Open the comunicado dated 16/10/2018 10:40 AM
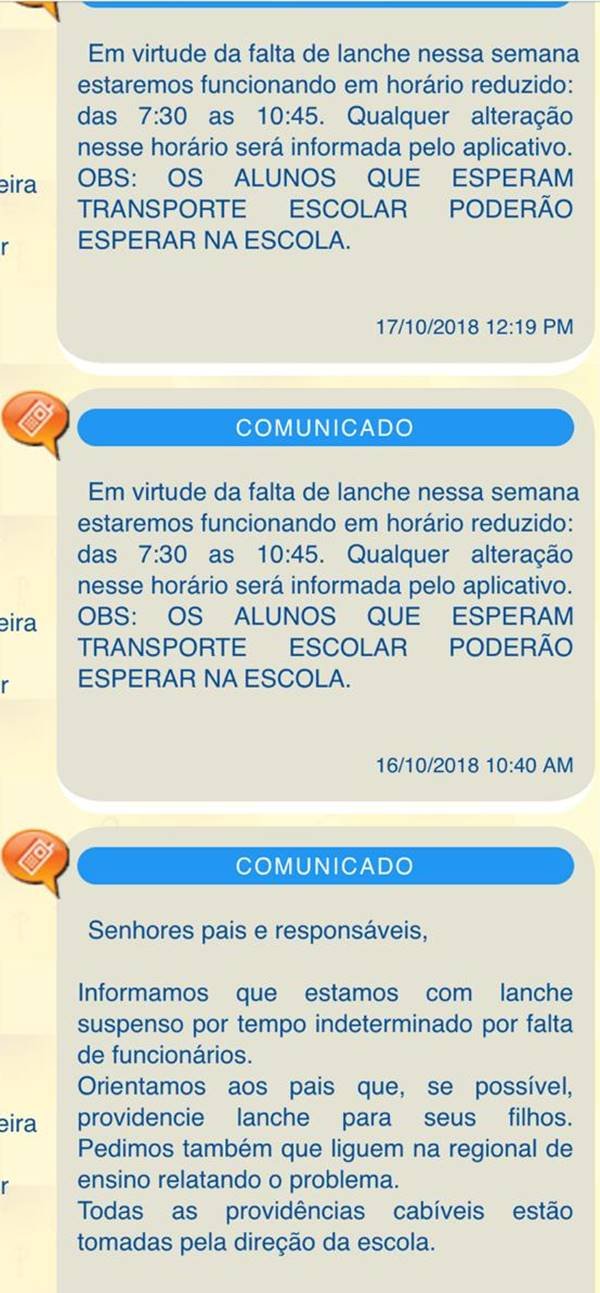Screen dimensions: 600x1293 (x=326, y=595)
